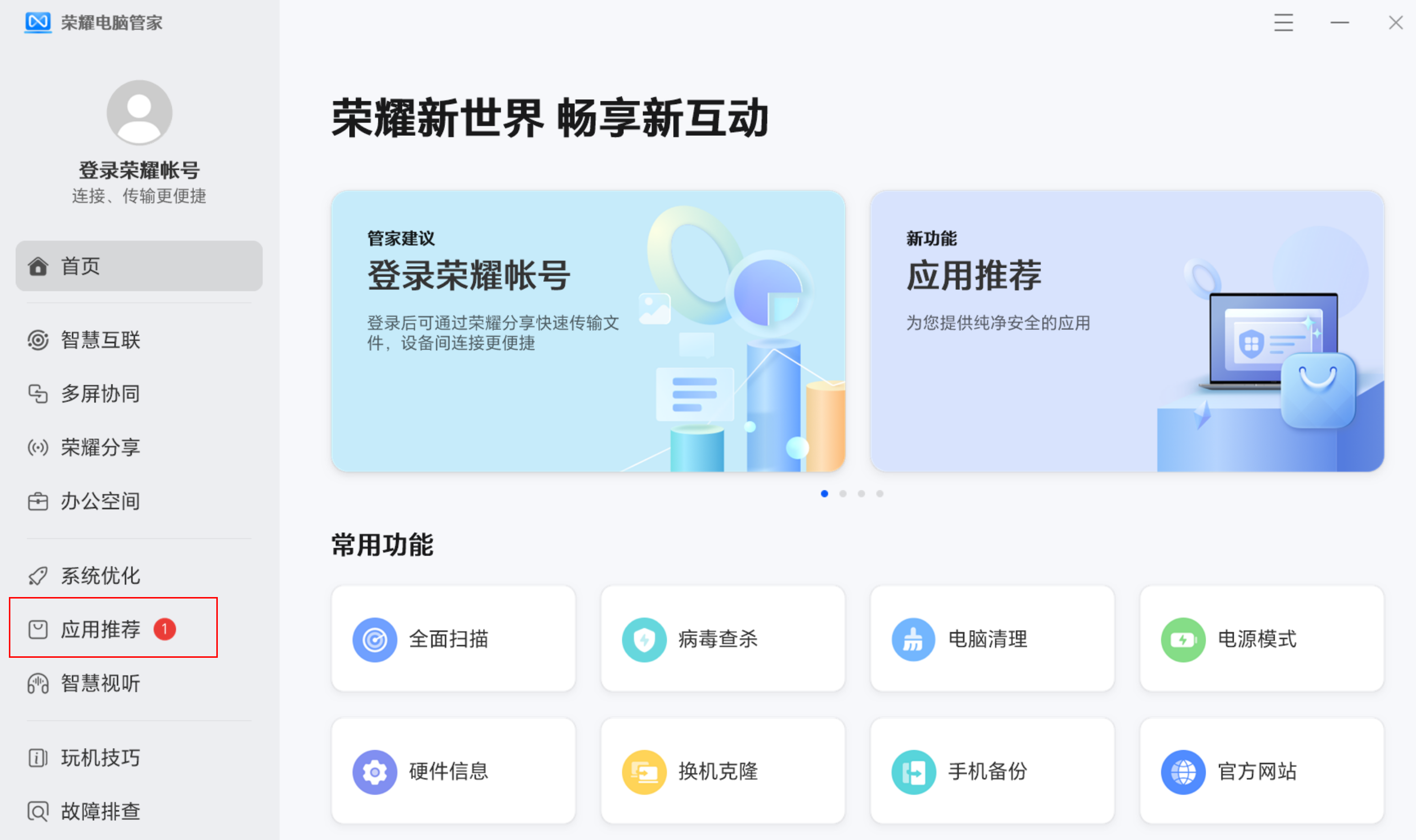
Task: Open 官方网站
Action: coord(1261,771)
